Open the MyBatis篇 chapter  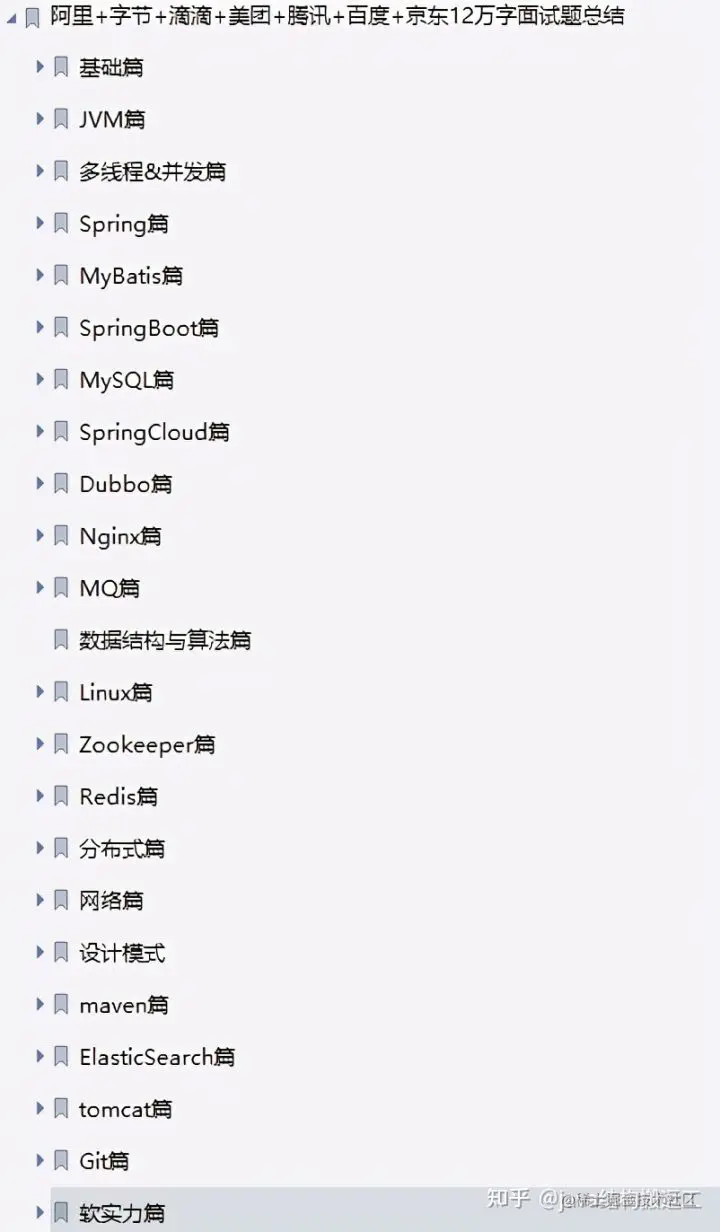[130, 276]
